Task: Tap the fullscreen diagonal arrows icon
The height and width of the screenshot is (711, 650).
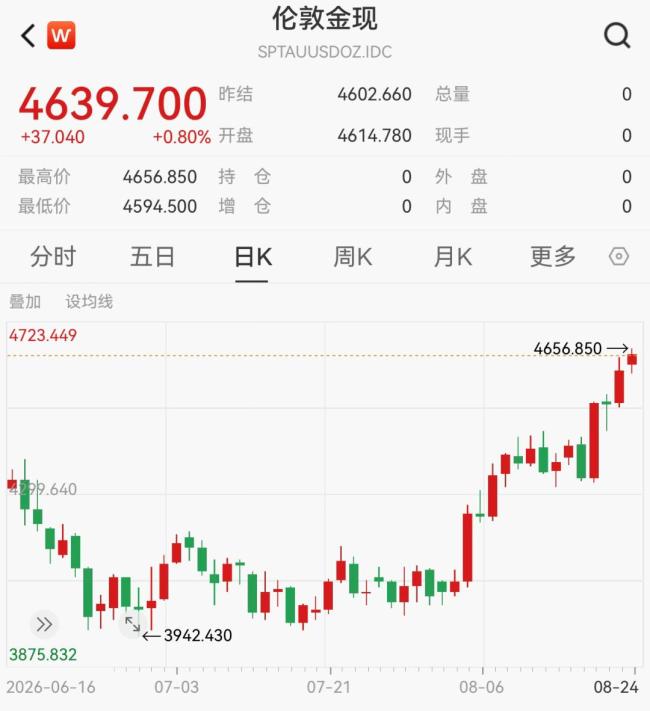Action: 132,624
